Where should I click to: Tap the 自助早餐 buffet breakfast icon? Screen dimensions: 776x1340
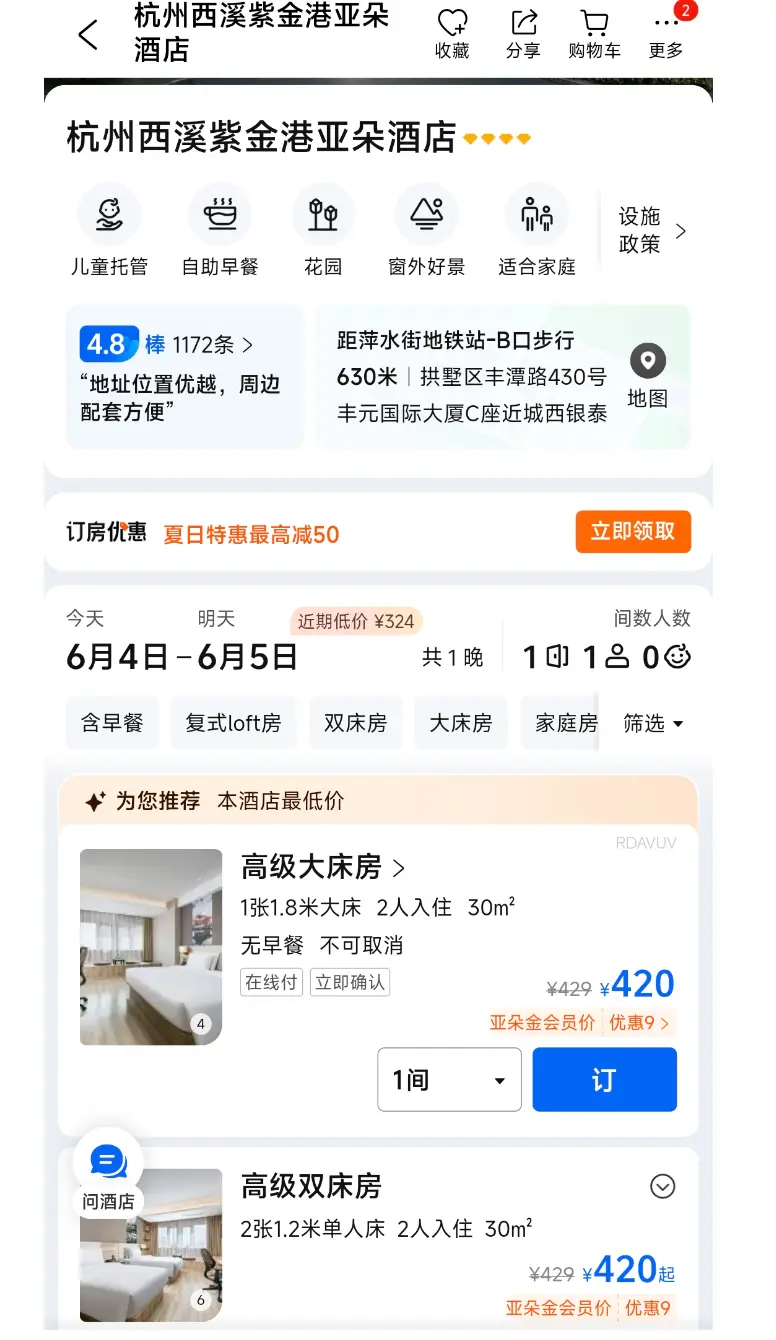[219, 214]
